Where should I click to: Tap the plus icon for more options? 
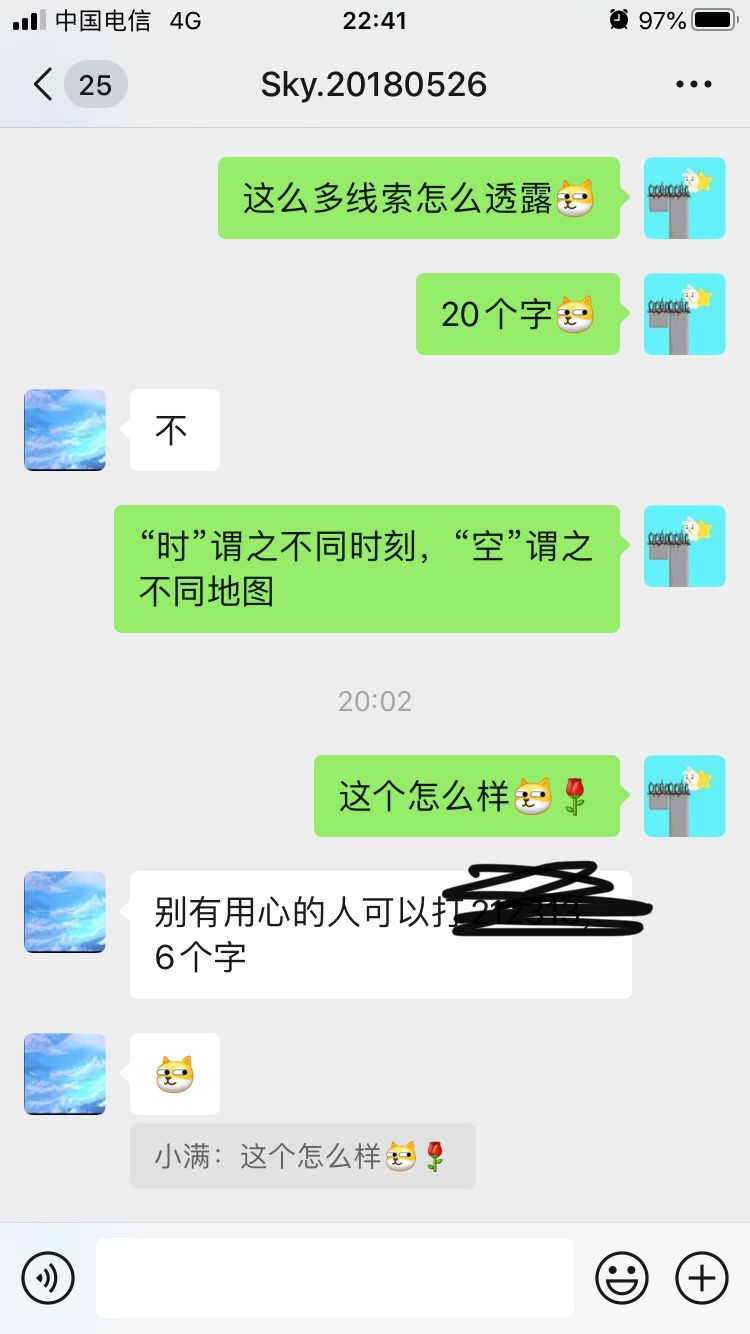(x=701, y=1277)
